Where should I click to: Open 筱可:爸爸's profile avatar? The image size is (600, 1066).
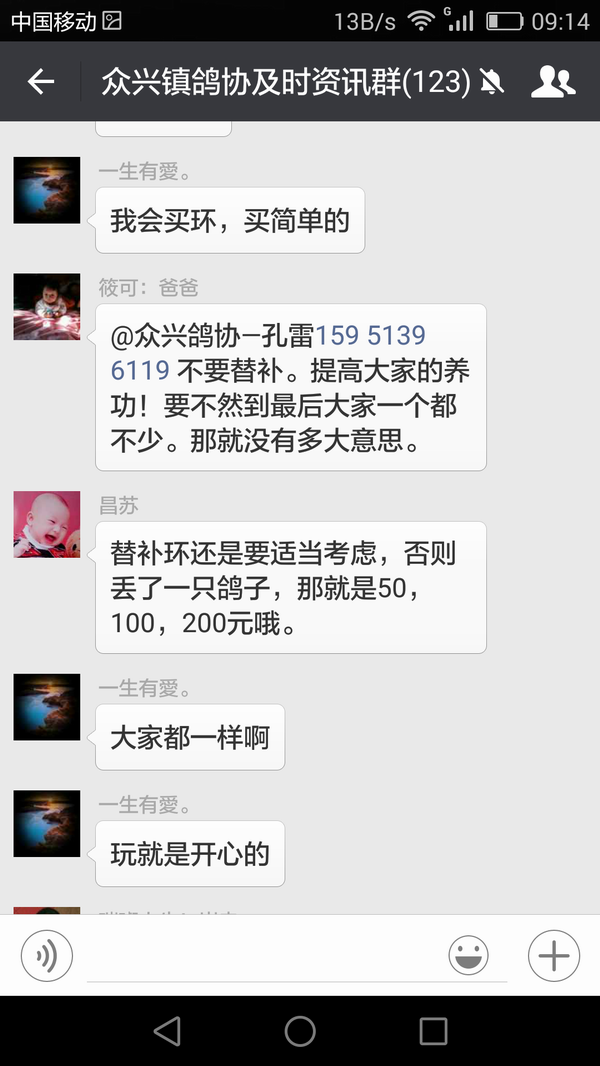47,306
